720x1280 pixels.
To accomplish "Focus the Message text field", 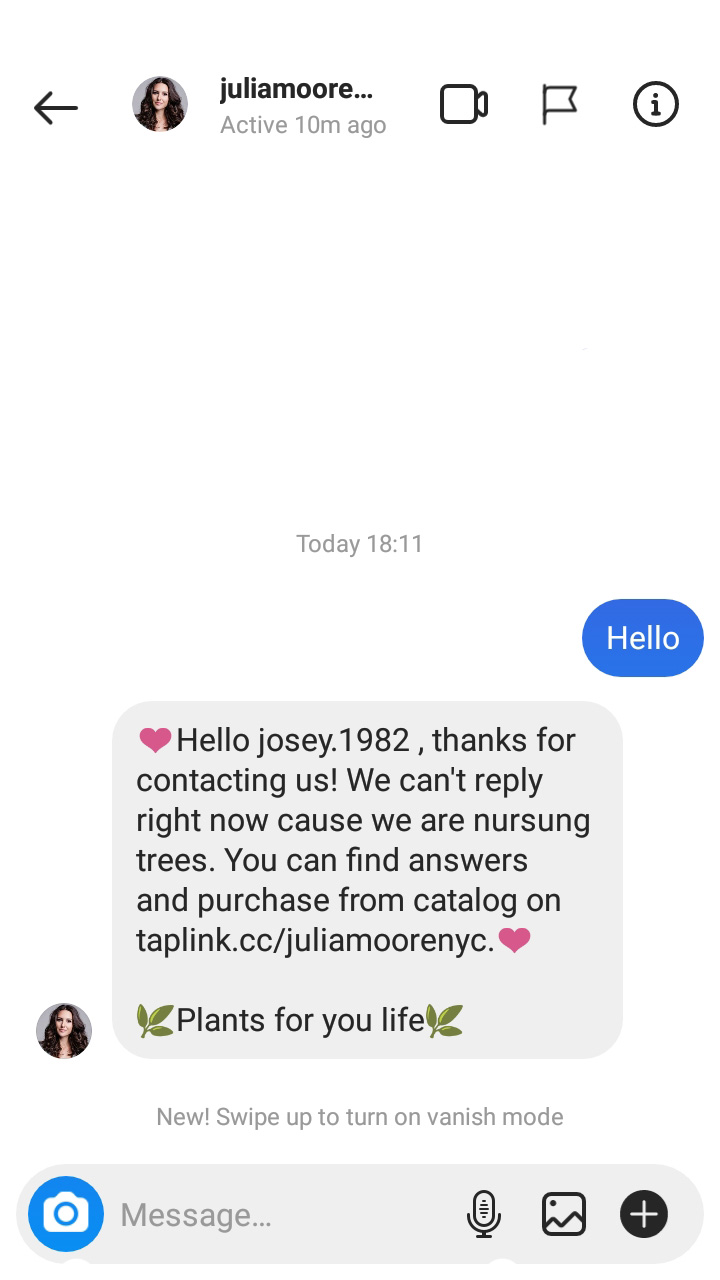I will [x=280, y=1215].
